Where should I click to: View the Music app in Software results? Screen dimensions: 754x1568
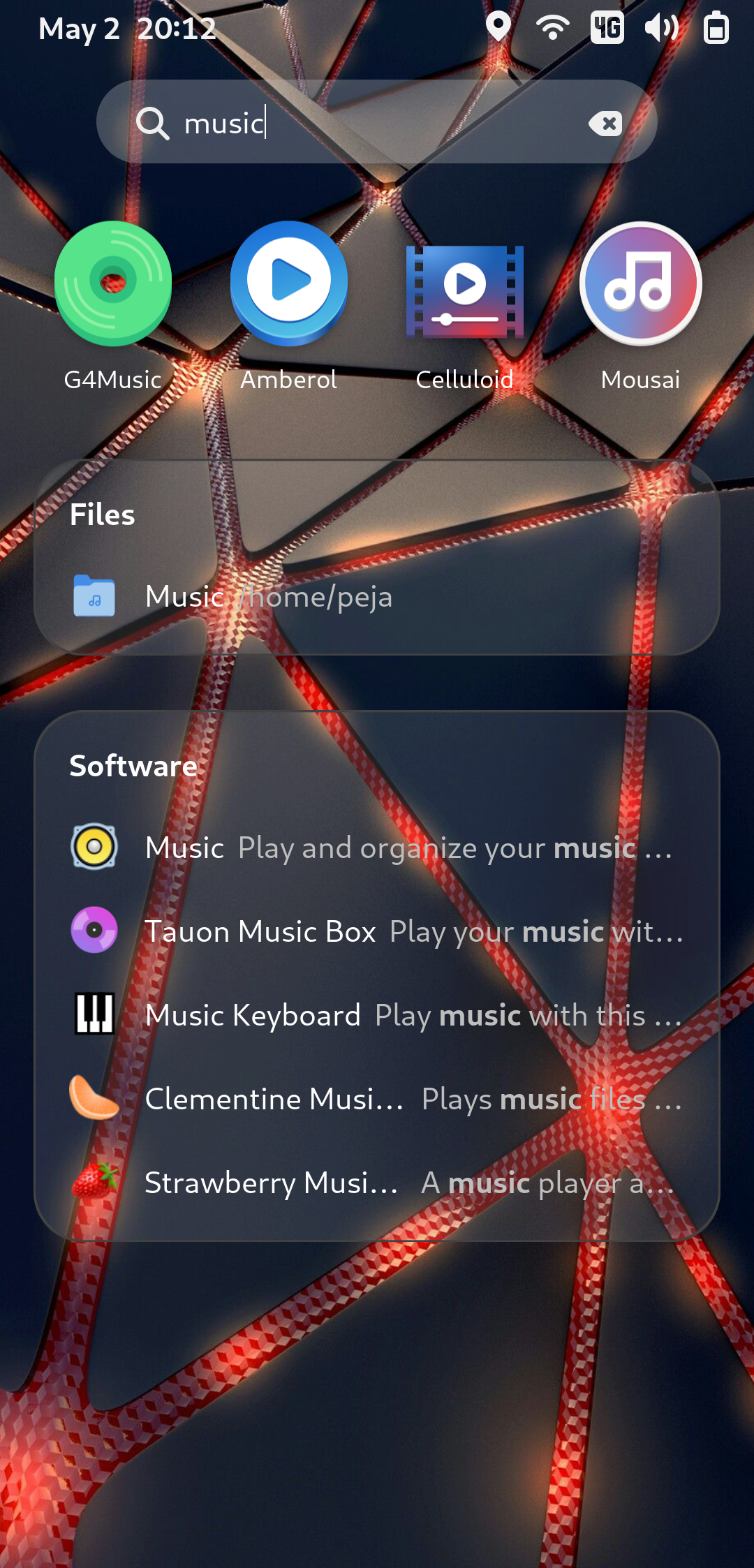[x=377, y=848]
